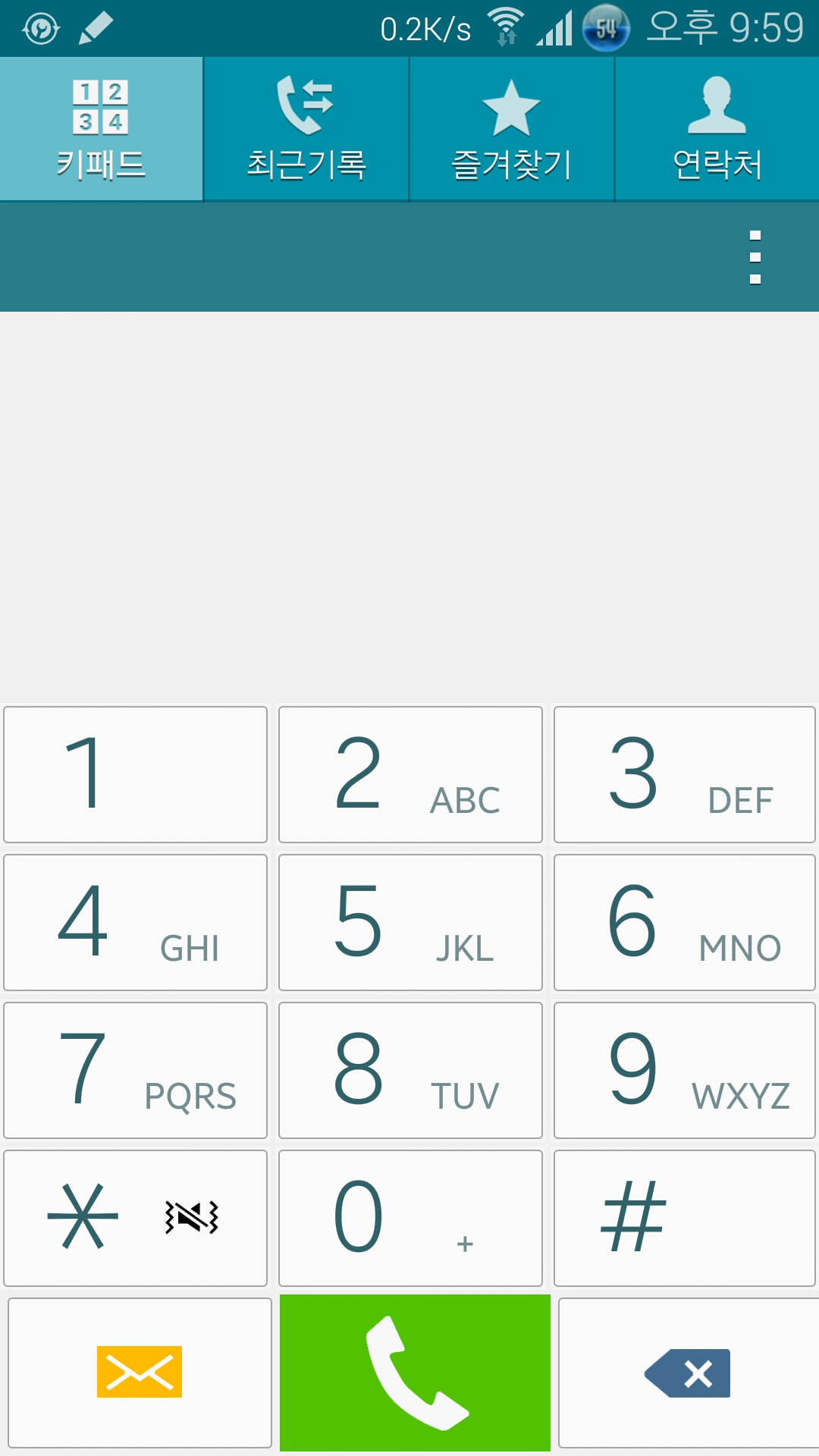Open the 즐겨찾기 favorites tab
The width and height of the screenshot is (819, 1456).
(x=512, y=129)
